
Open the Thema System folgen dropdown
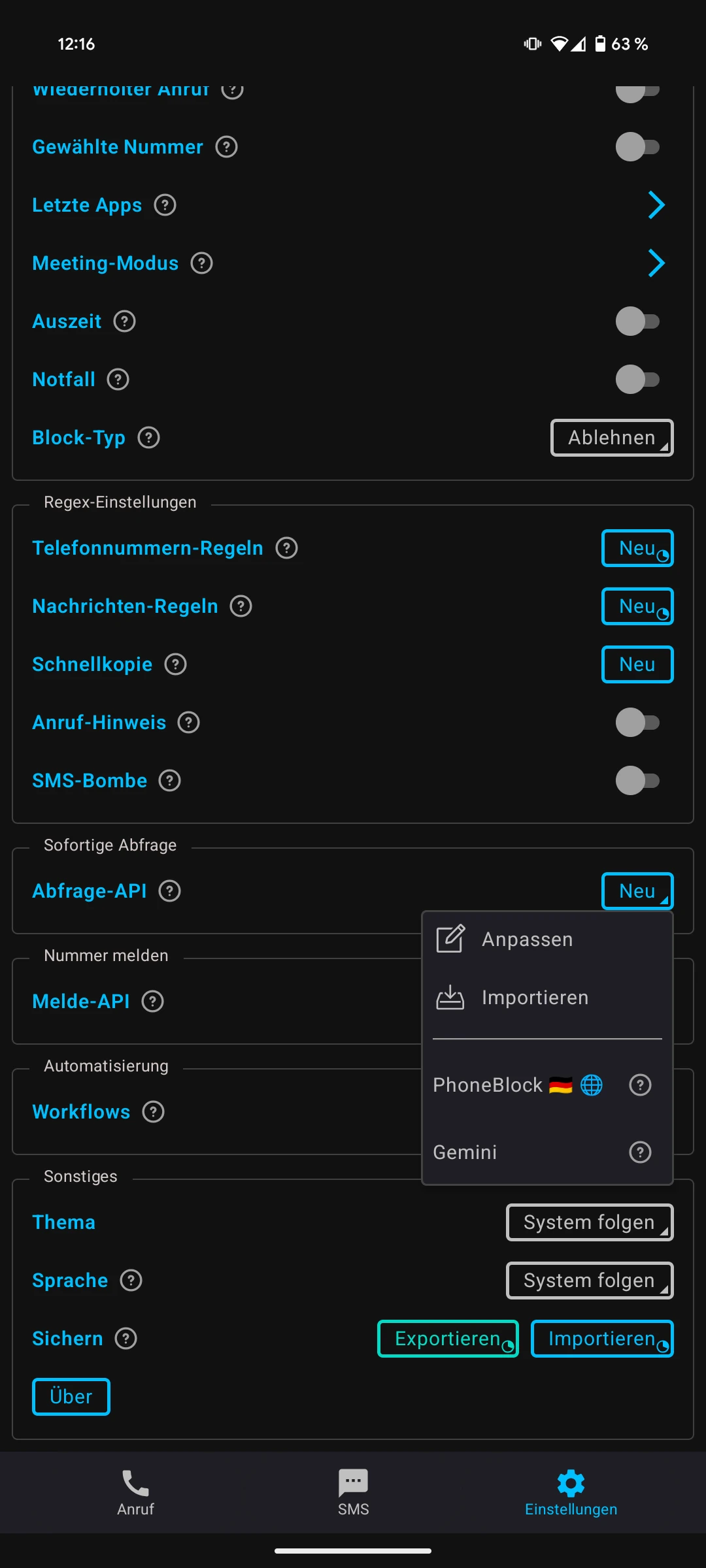590,1222
